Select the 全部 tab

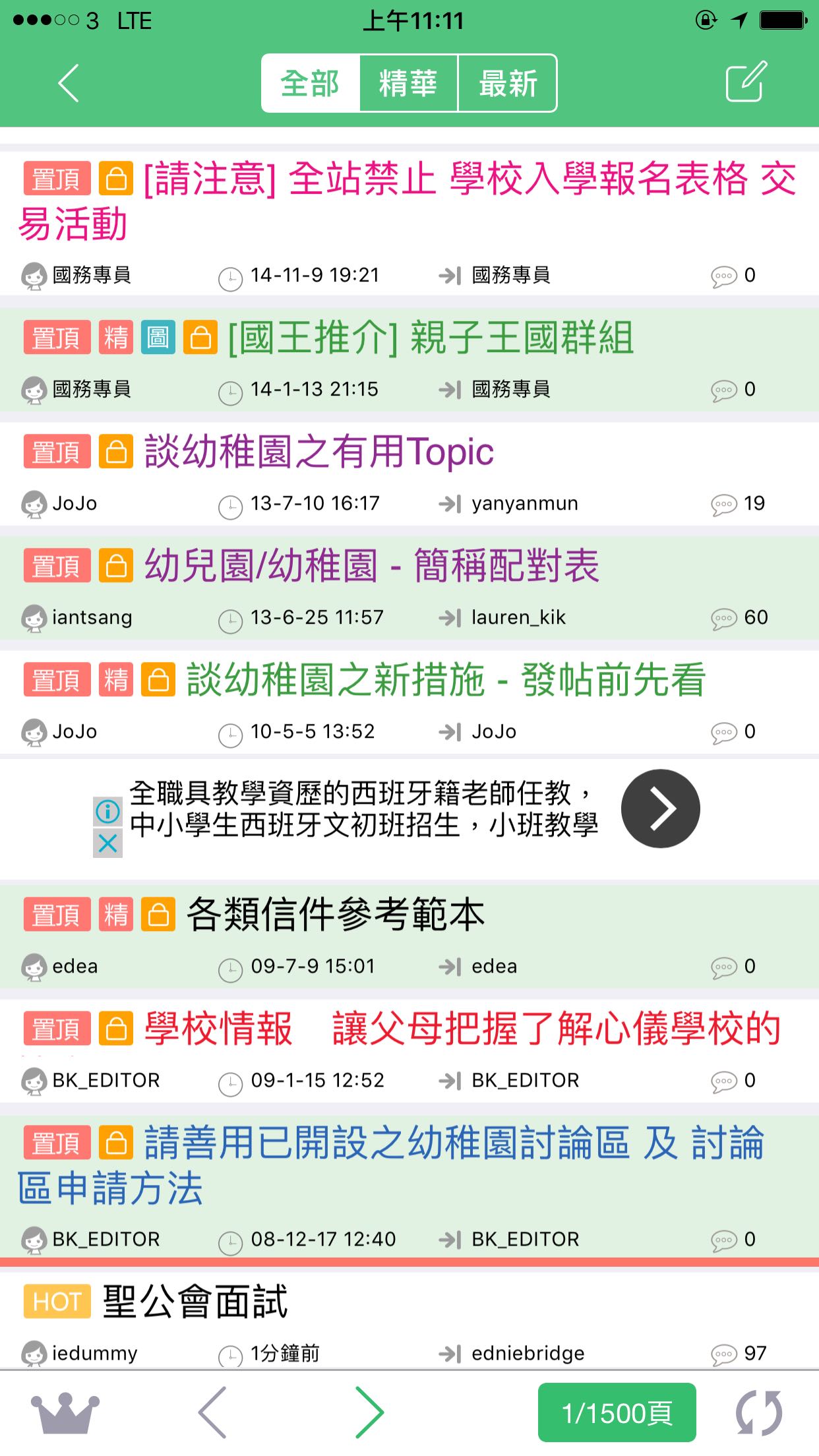(310, 84)
